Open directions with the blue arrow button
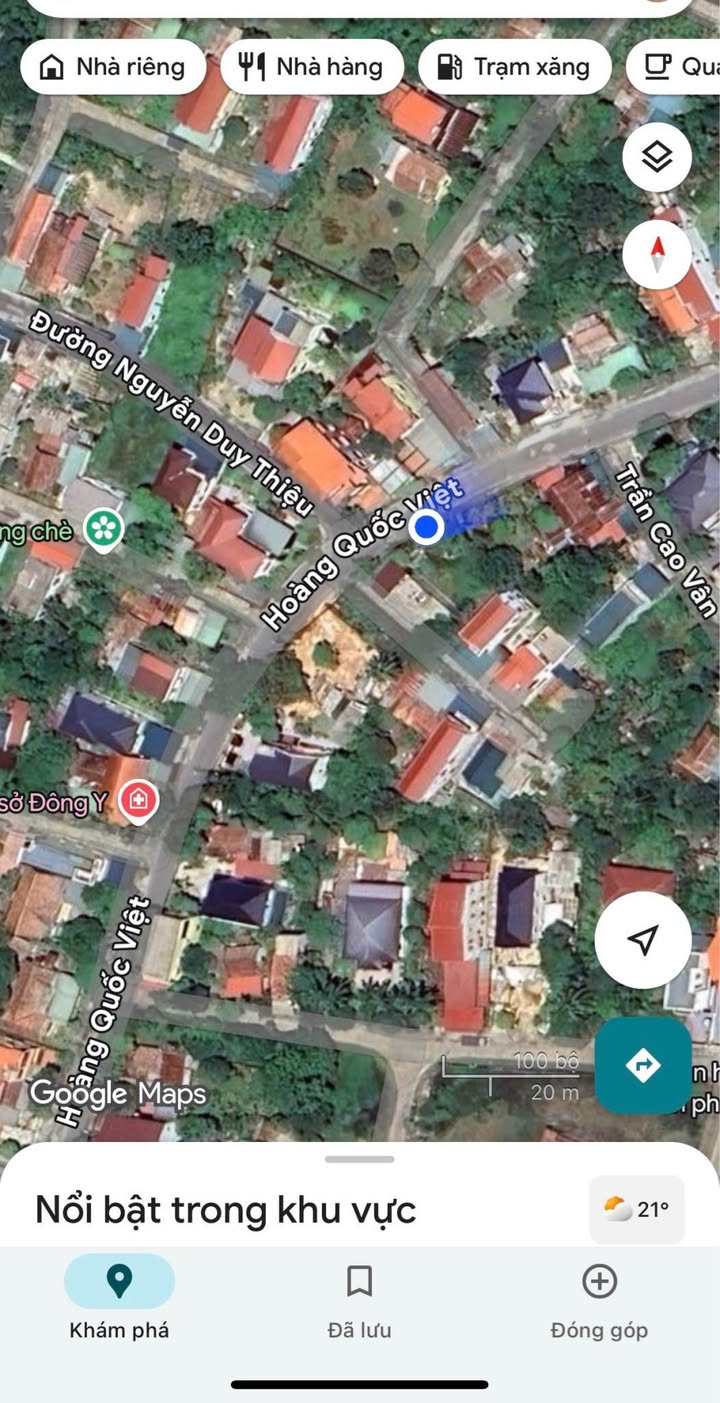The width and height of the screenshot is (720, 1403). tap(642, 1065)
